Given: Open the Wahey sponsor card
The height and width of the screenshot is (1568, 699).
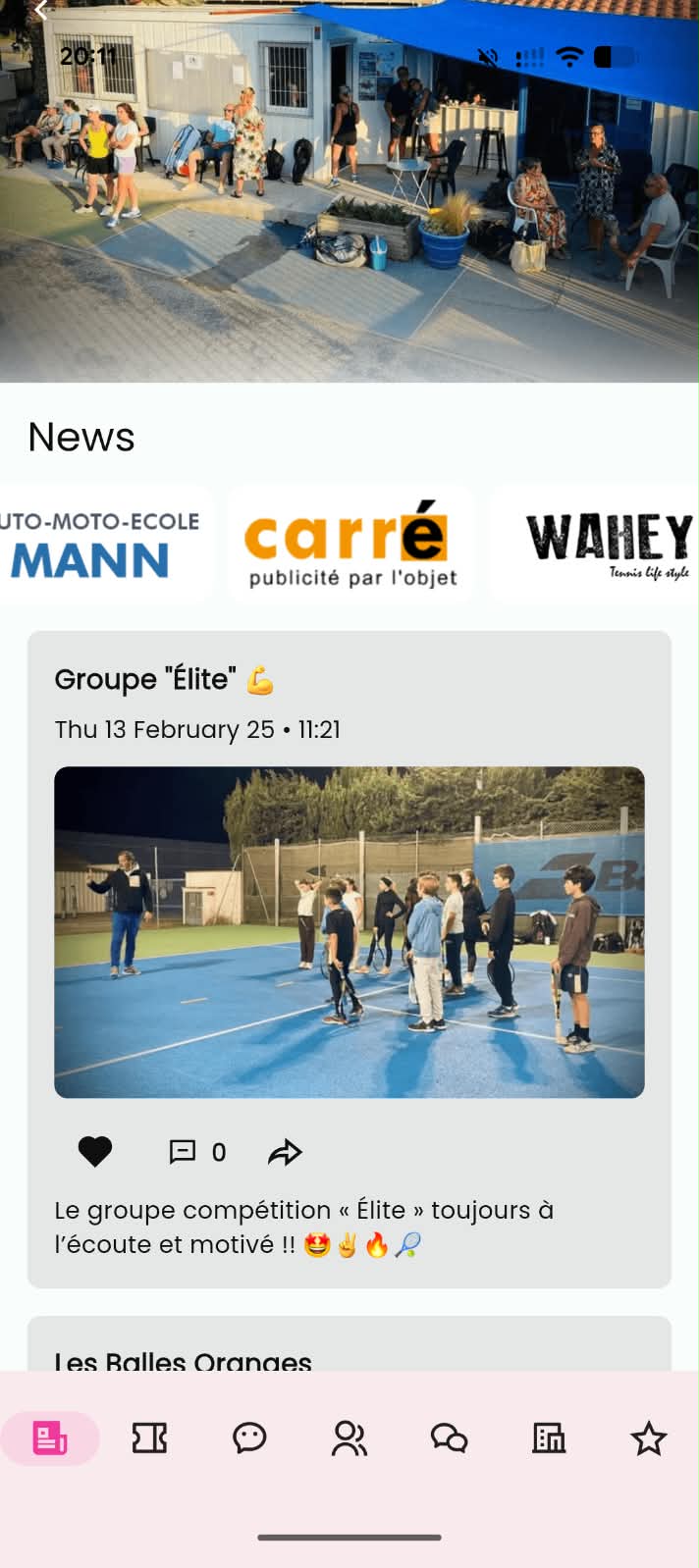Looking at the screenshot, I should [x=594, y=544].
